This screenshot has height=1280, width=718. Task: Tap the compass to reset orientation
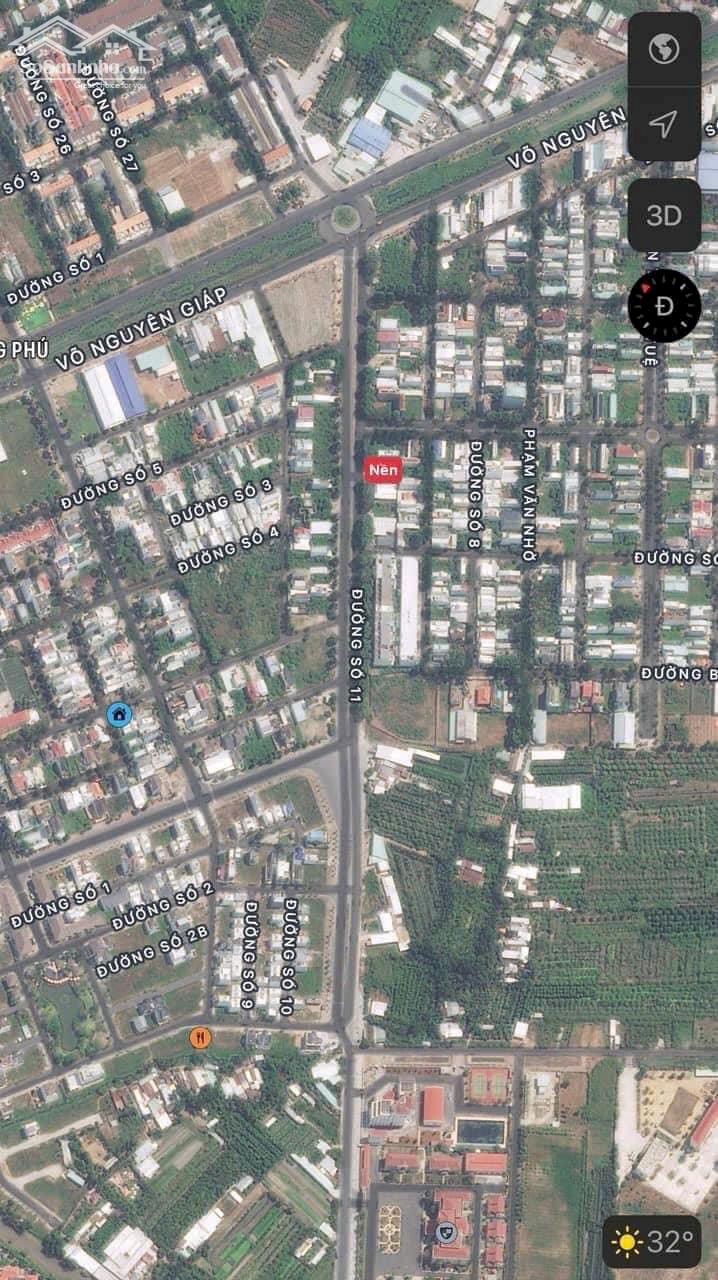[664, 305]
